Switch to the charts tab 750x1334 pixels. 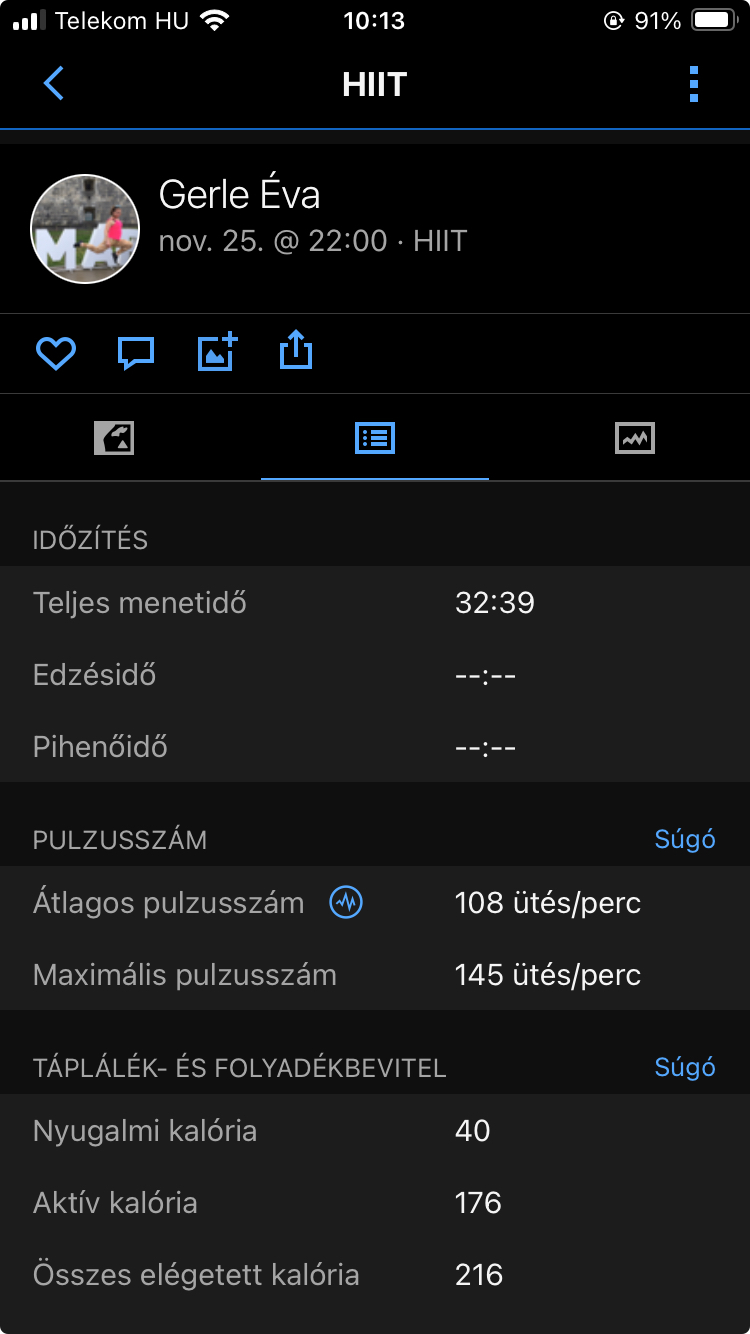(x=635, y=438)
